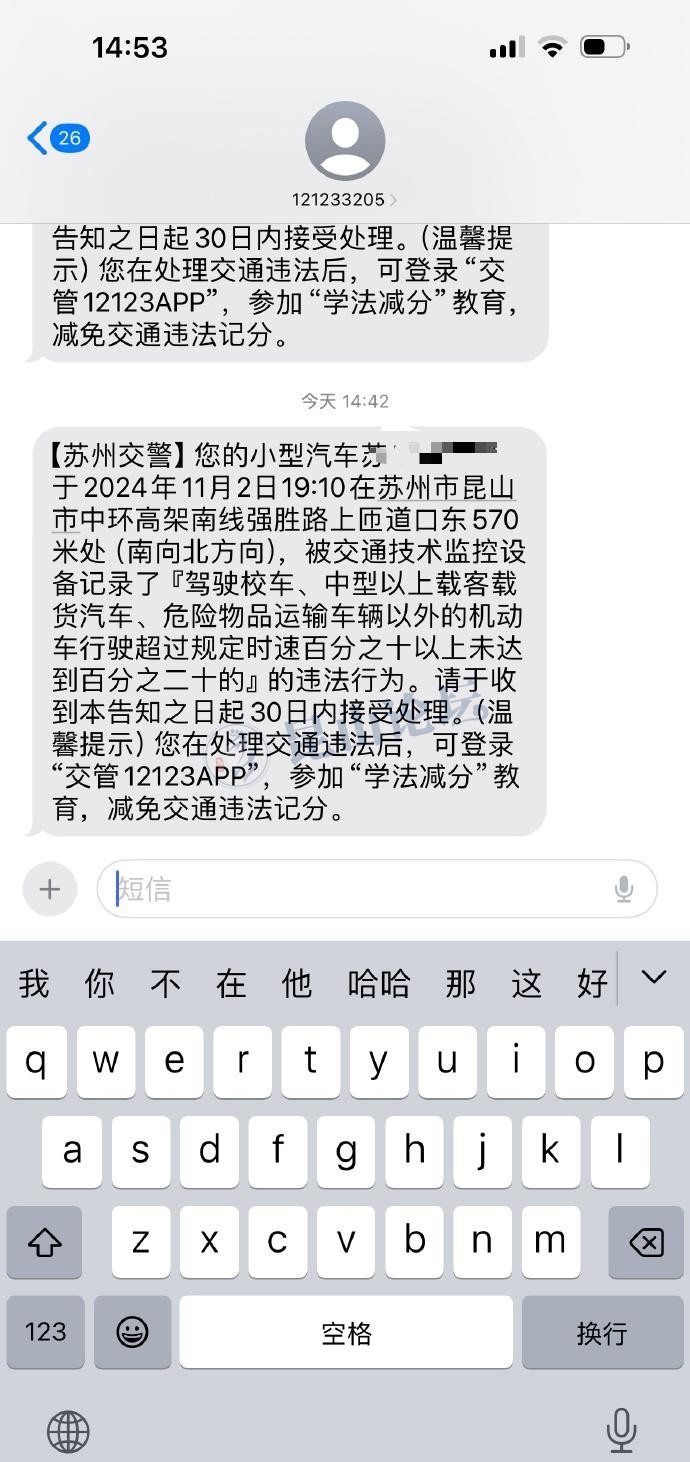Choose the suggestion 我

point(33,983)
